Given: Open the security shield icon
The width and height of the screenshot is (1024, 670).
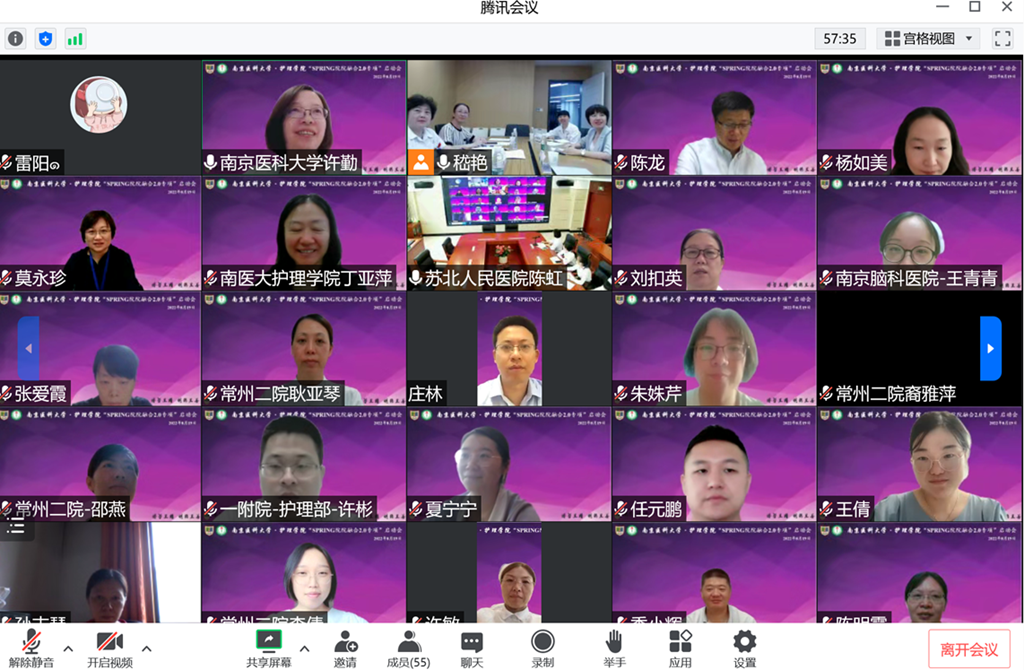Looking at the screenshot, I should point(45,39).
